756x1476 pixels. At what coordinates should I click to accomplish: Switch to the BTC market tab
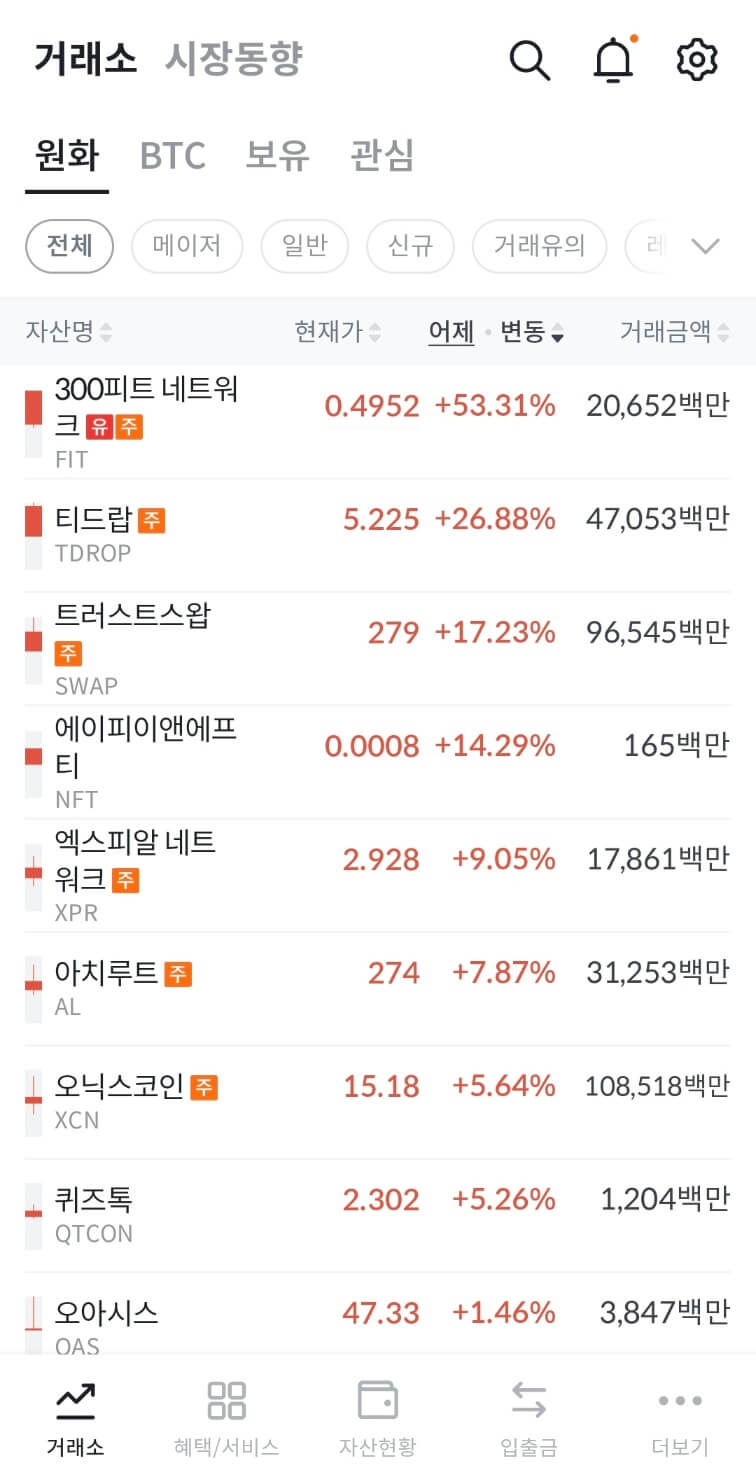tap(172, 156)
